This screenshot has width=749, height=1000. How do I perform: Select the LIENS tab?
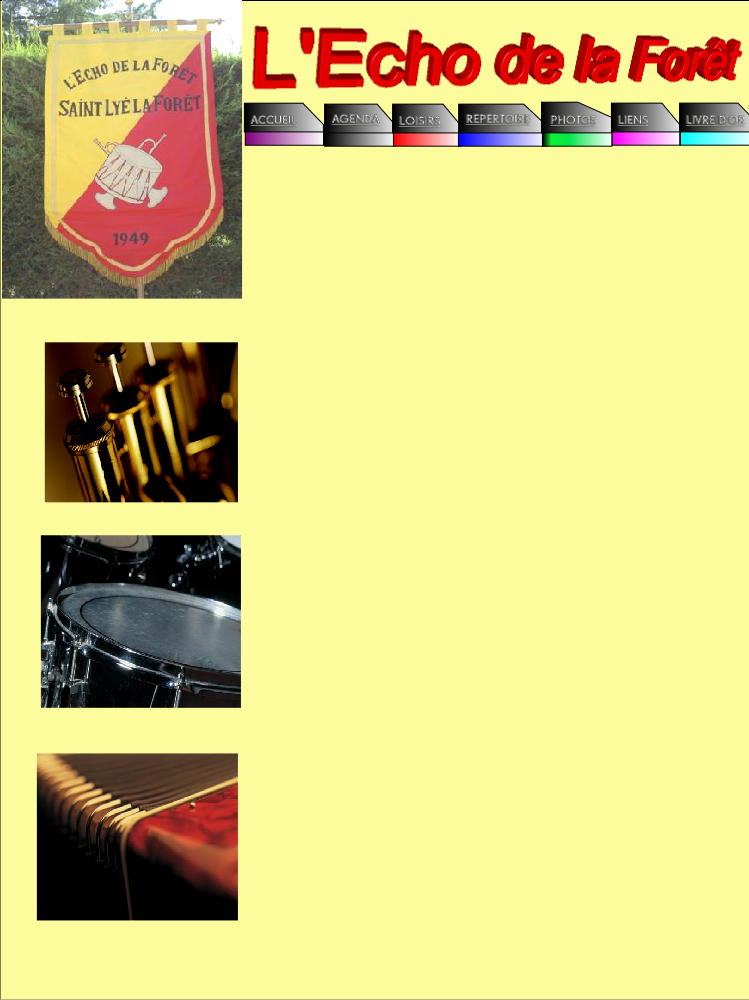[634, 120]
